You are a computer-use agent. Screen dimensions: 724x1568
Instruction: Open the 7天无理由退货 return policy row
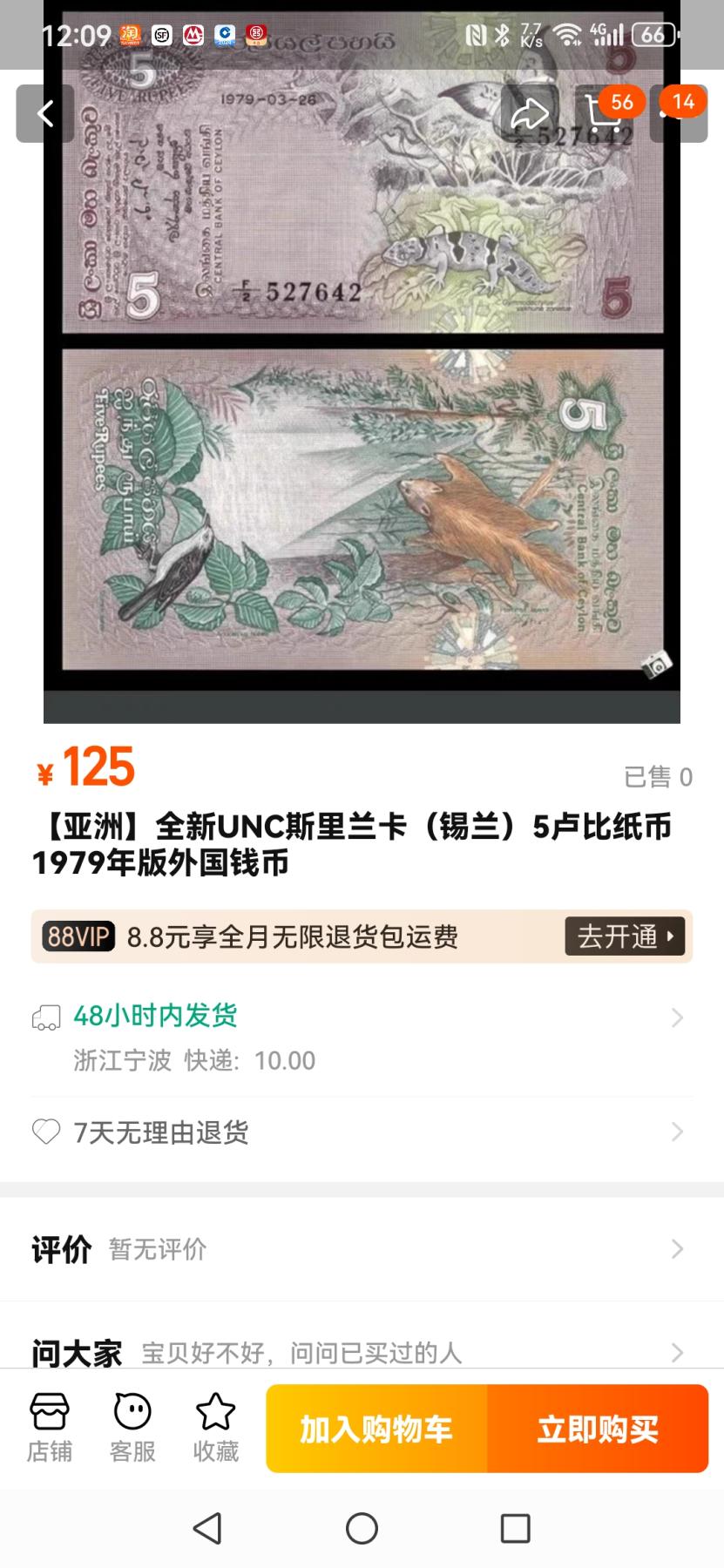pyautogui.click(x=362, y=1132)
